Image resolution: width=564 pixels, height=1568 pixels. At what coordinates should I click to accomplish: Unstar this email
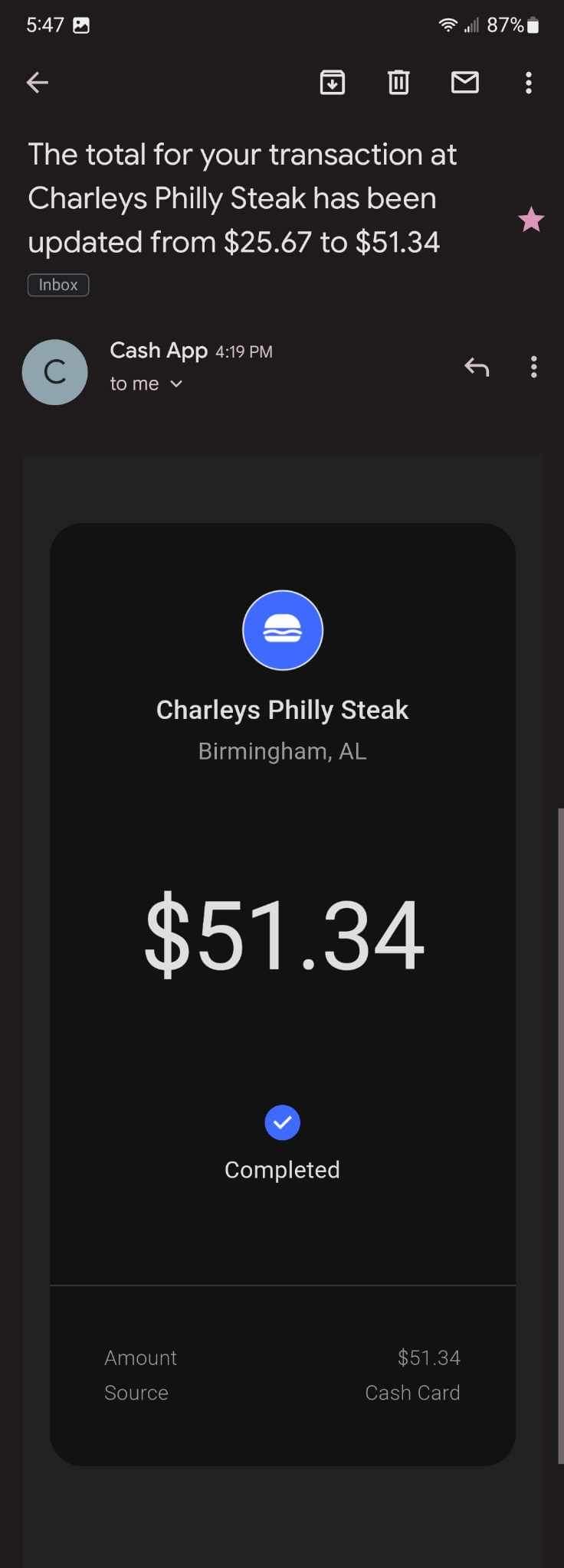click(x=531, y=220)
